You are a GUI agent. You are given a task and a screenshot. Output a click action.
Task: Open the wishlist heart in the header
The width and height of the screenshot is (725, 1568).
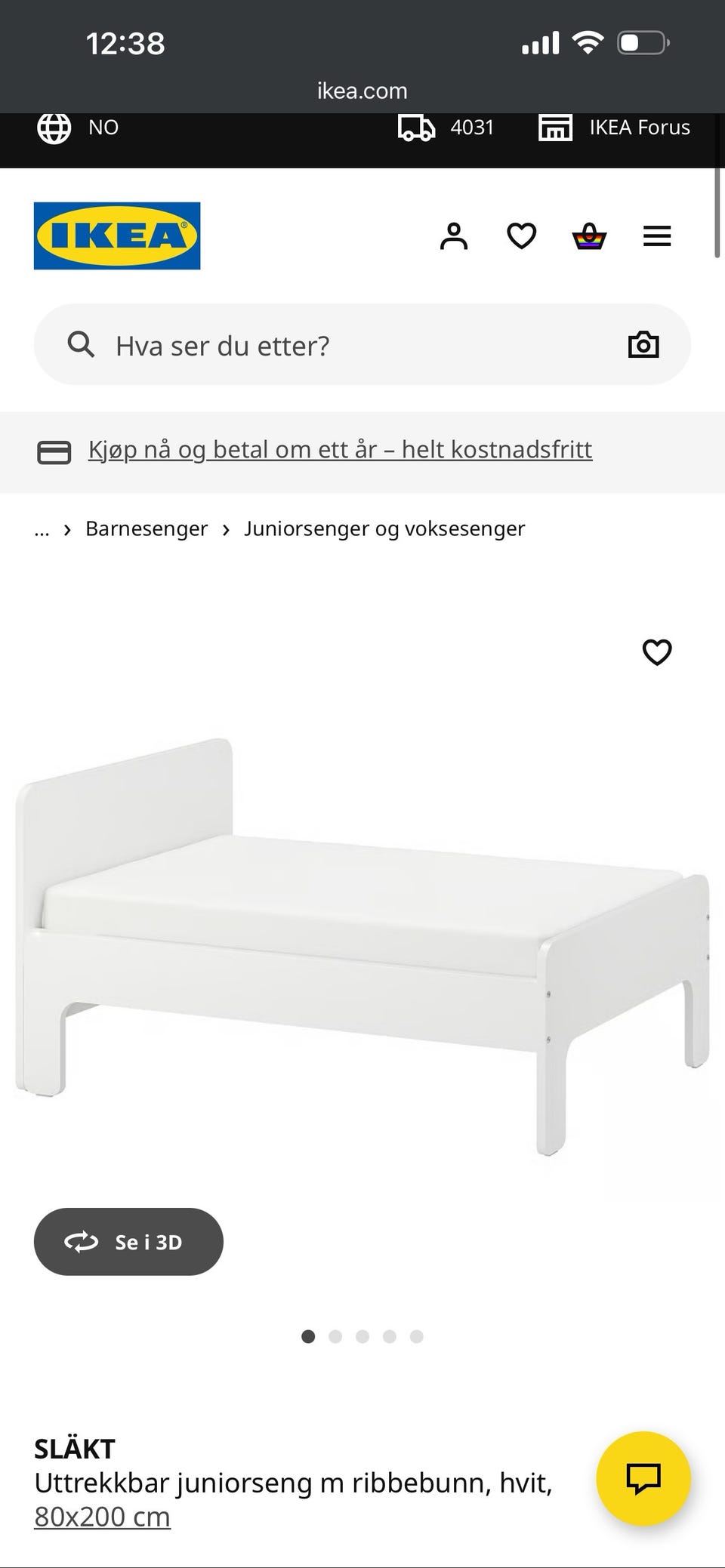tap(521, 235)
